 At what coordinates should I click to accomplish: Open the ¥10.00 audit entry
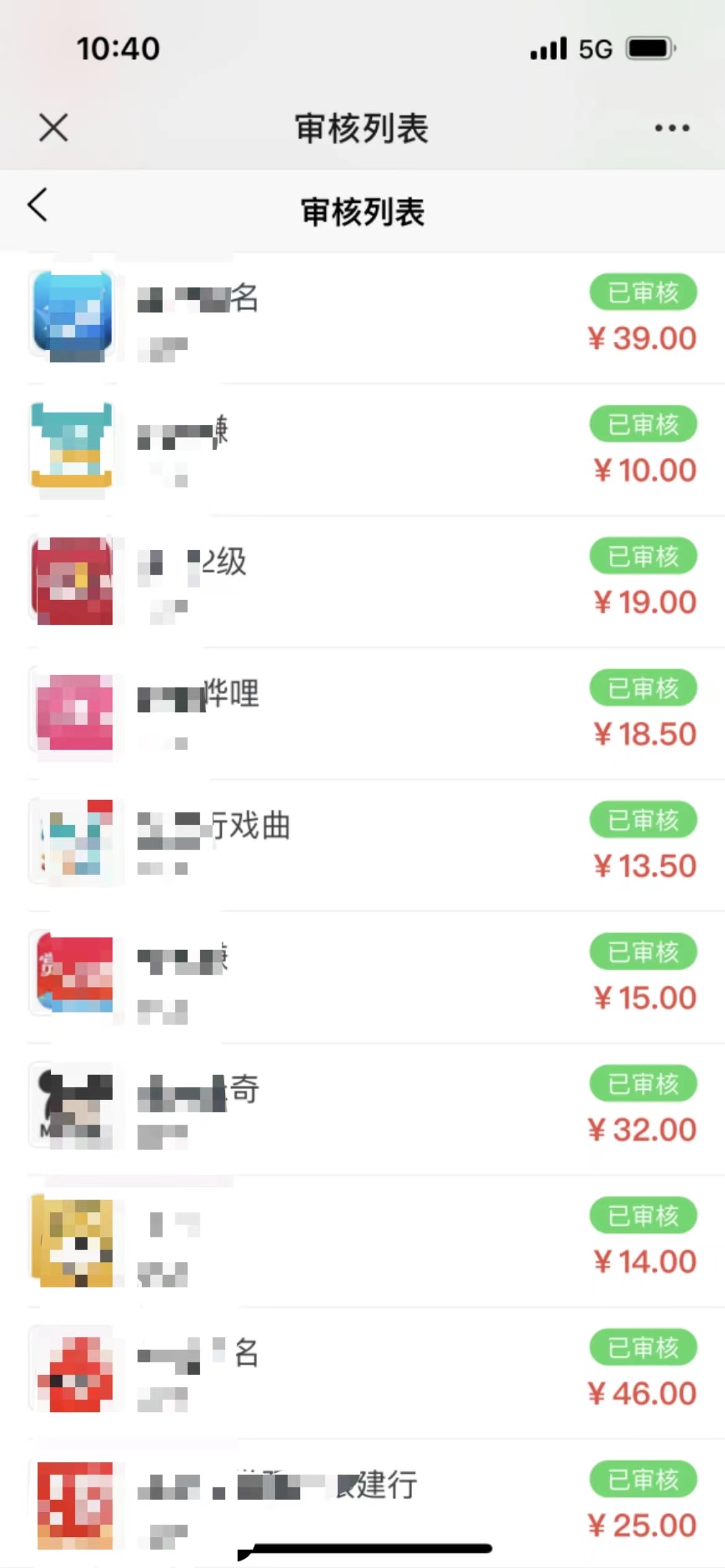click(x=362, y=450)
